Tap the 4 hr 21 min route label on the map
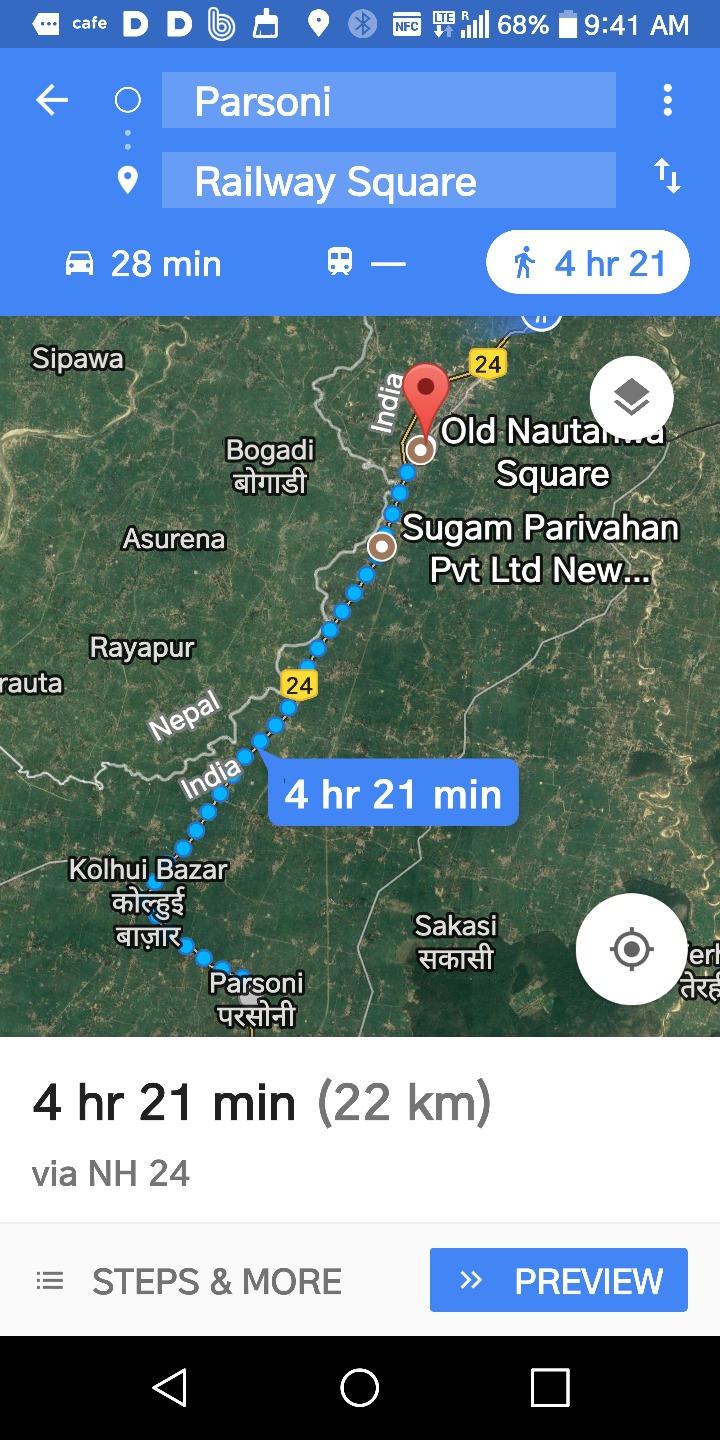This screenshot has height=1440, width=720. (x=393, y=793)
